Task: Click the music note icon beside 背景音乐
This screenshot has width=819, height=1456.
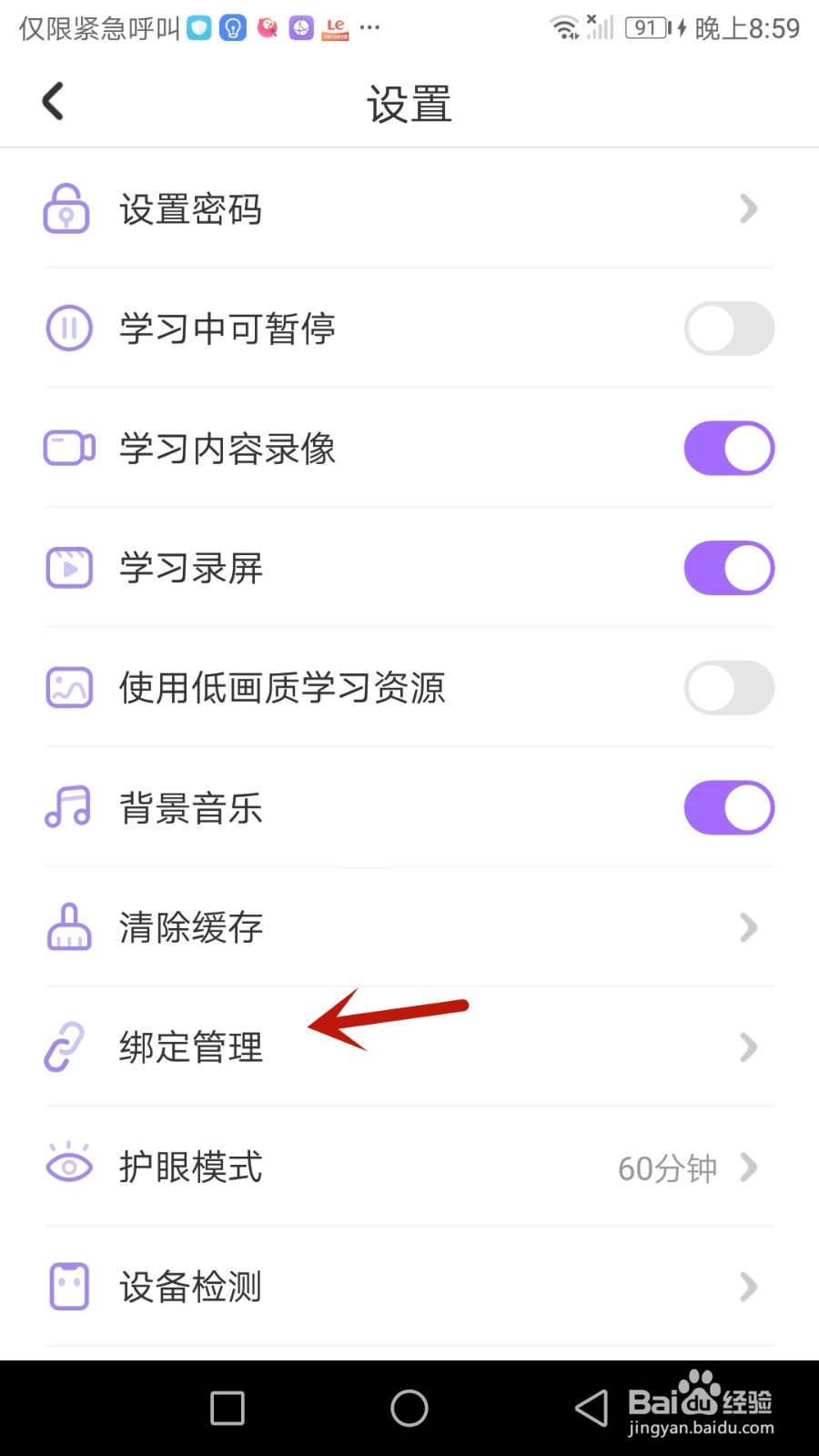Action: [x=67, y=807]
